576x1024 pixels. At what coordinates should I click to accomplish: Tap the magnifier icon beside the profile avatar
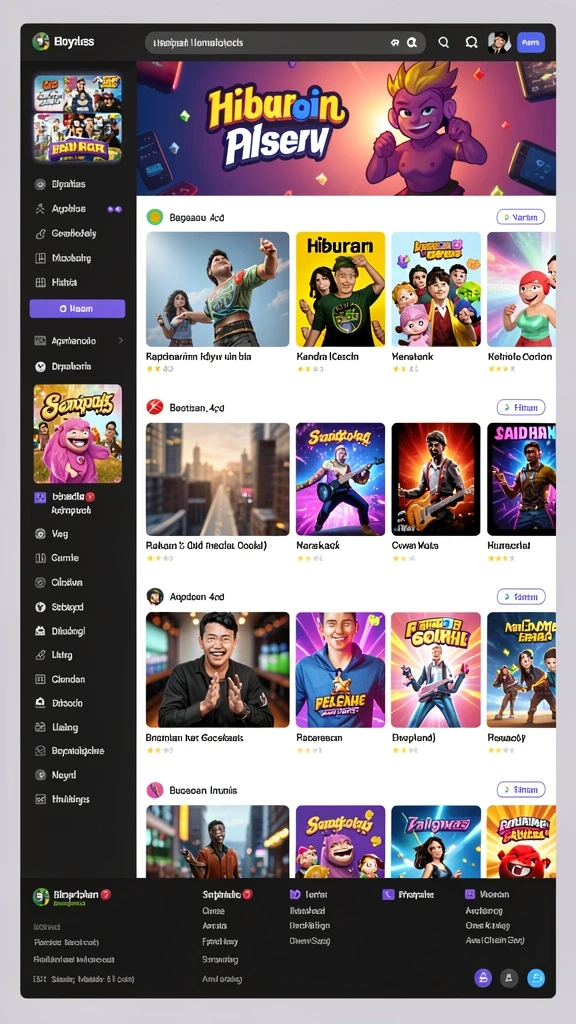coord(472,42)
